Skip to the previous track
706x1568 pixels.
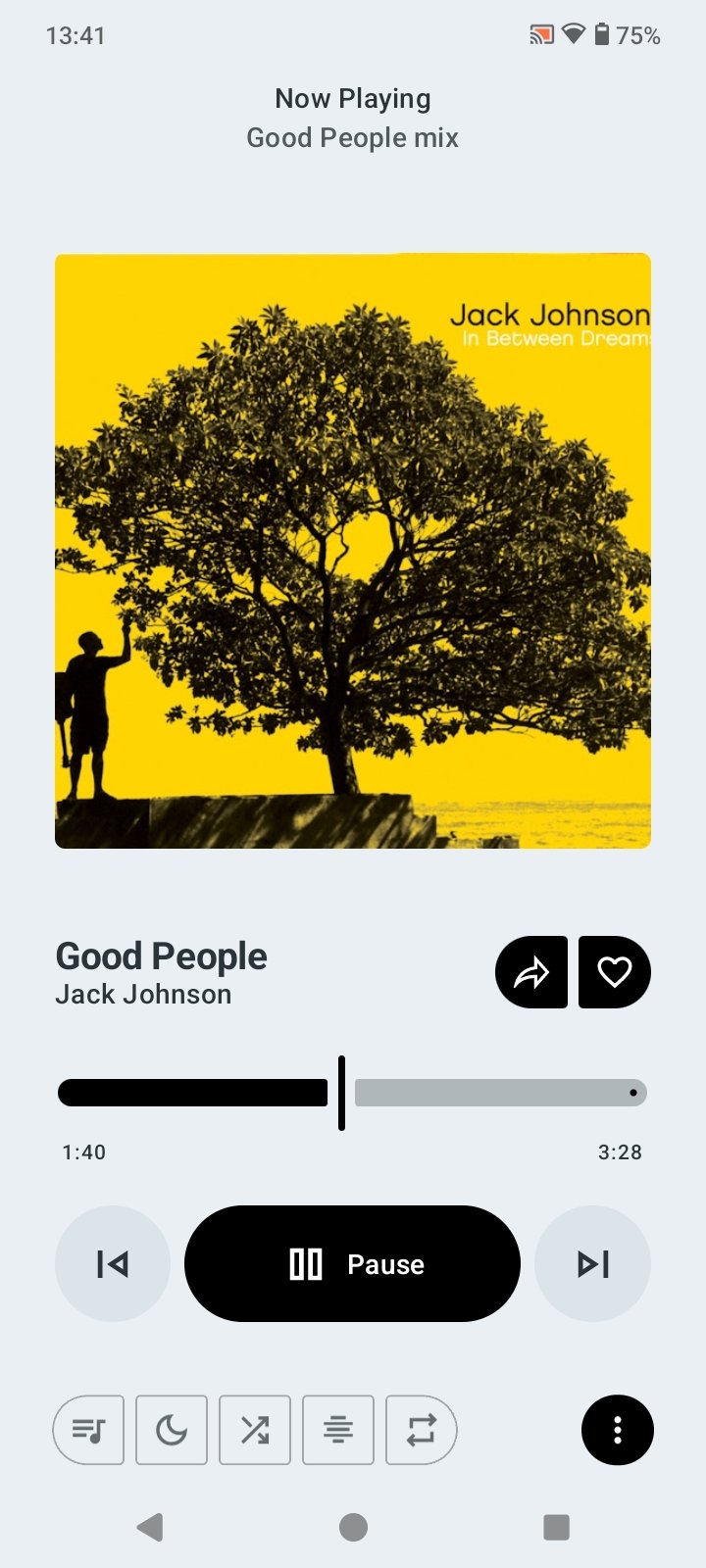tap(113, 1264)
